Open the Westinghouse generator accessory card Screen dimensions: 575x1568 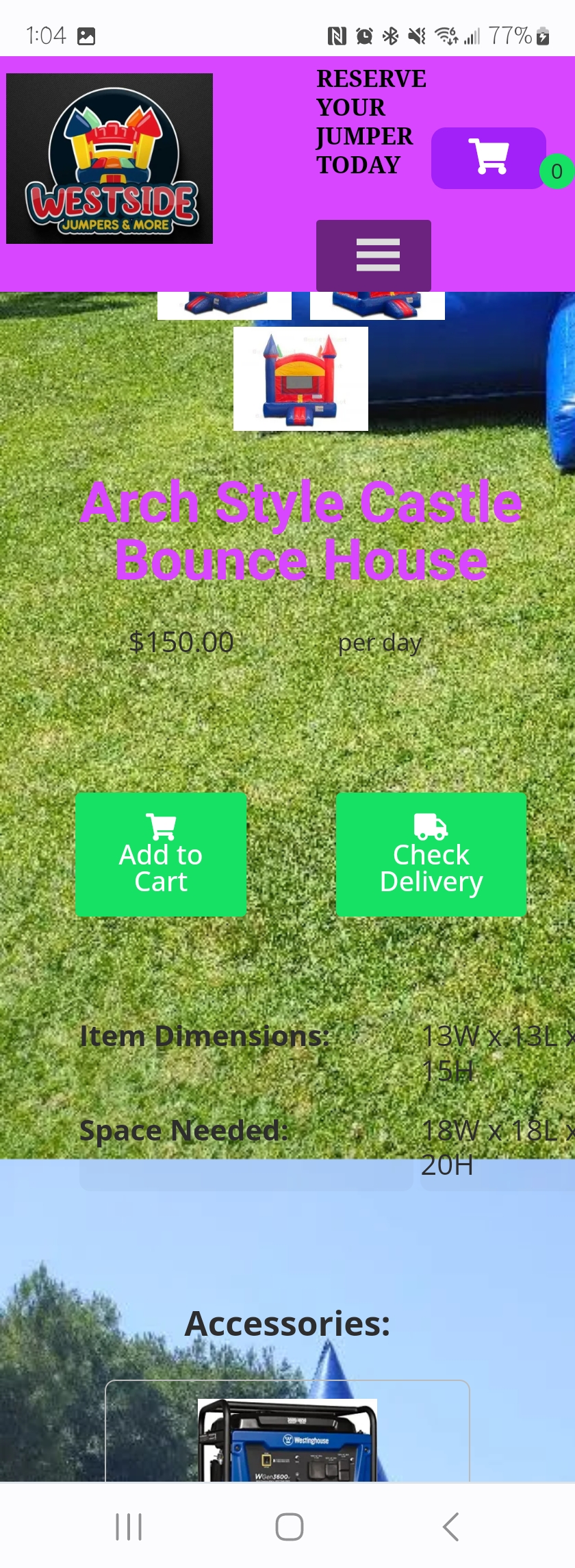coord(287,1439)
